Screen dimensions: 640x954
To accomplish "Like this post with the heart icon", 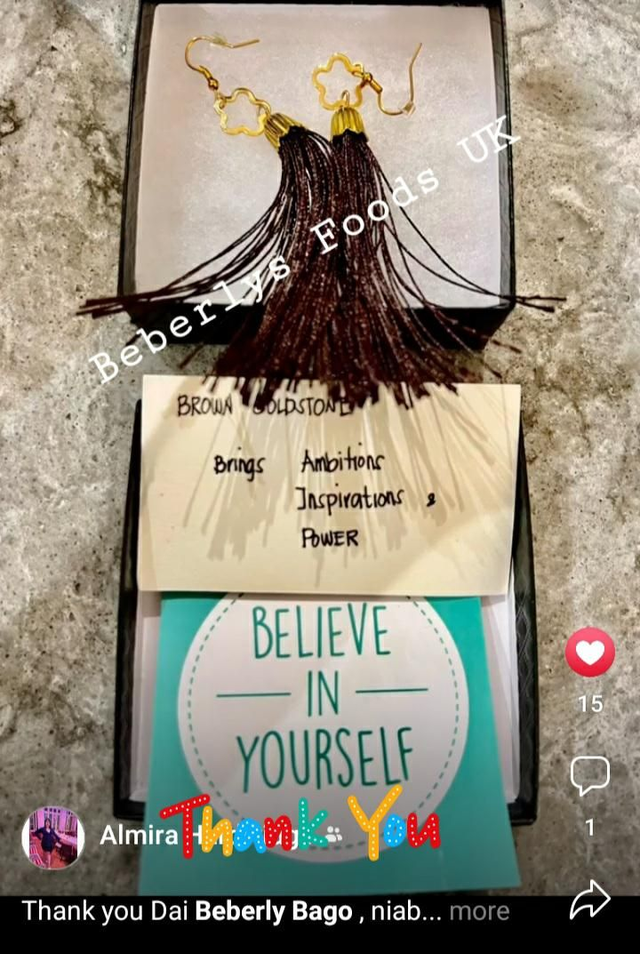I will coord(590,653).
